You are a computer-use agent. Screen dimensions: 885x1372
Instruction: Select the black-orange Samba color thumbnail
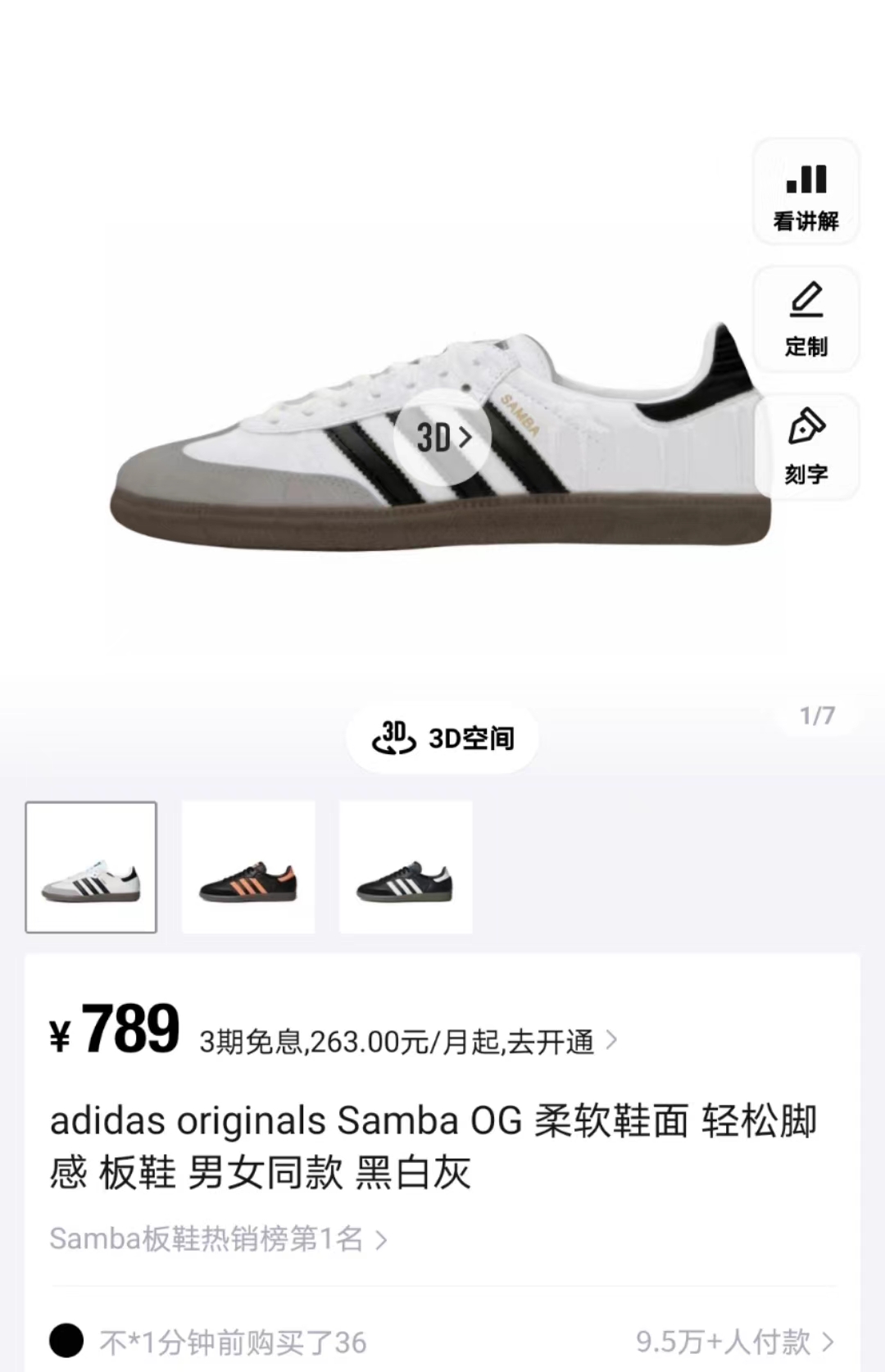[x=248, y=867]
